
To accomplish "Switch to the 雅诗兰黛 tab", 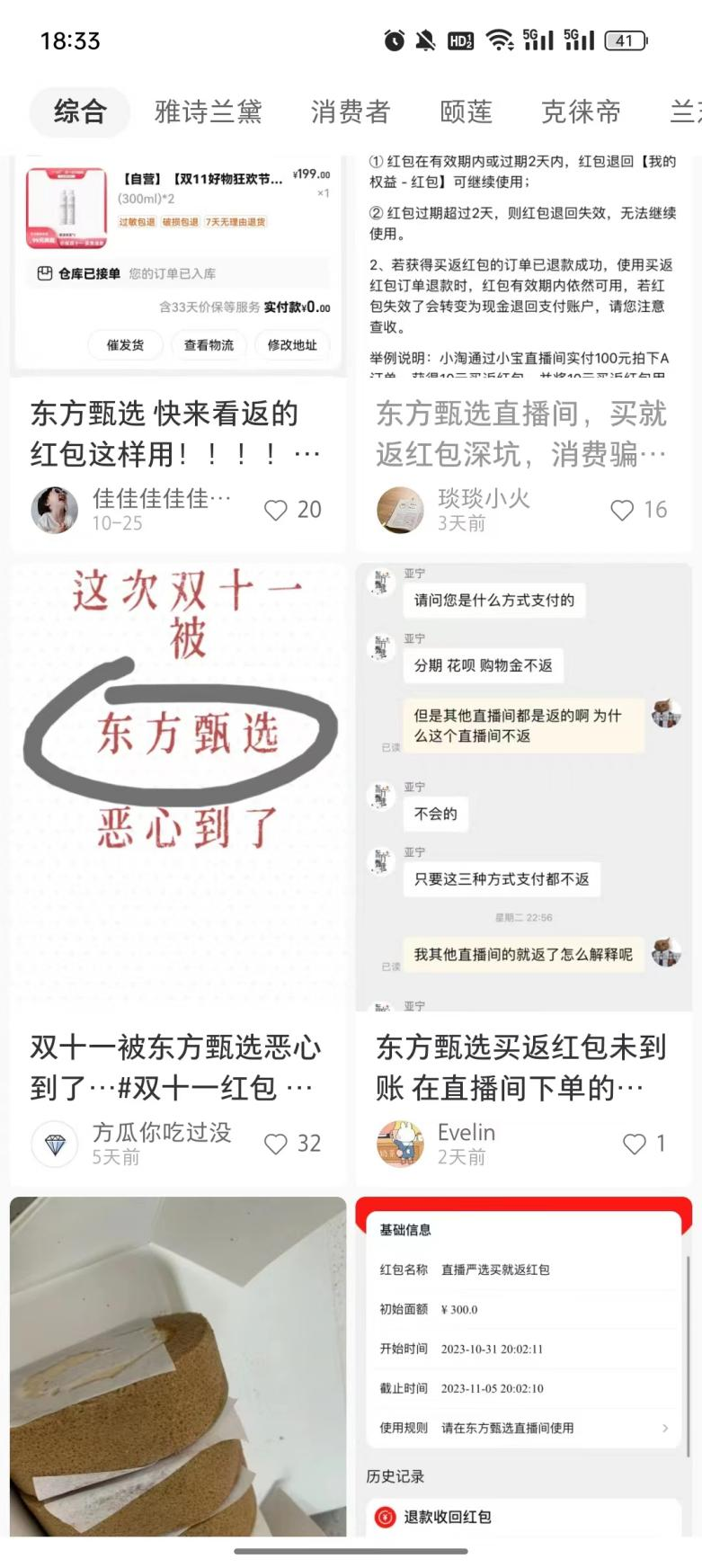I will point(208,111).
